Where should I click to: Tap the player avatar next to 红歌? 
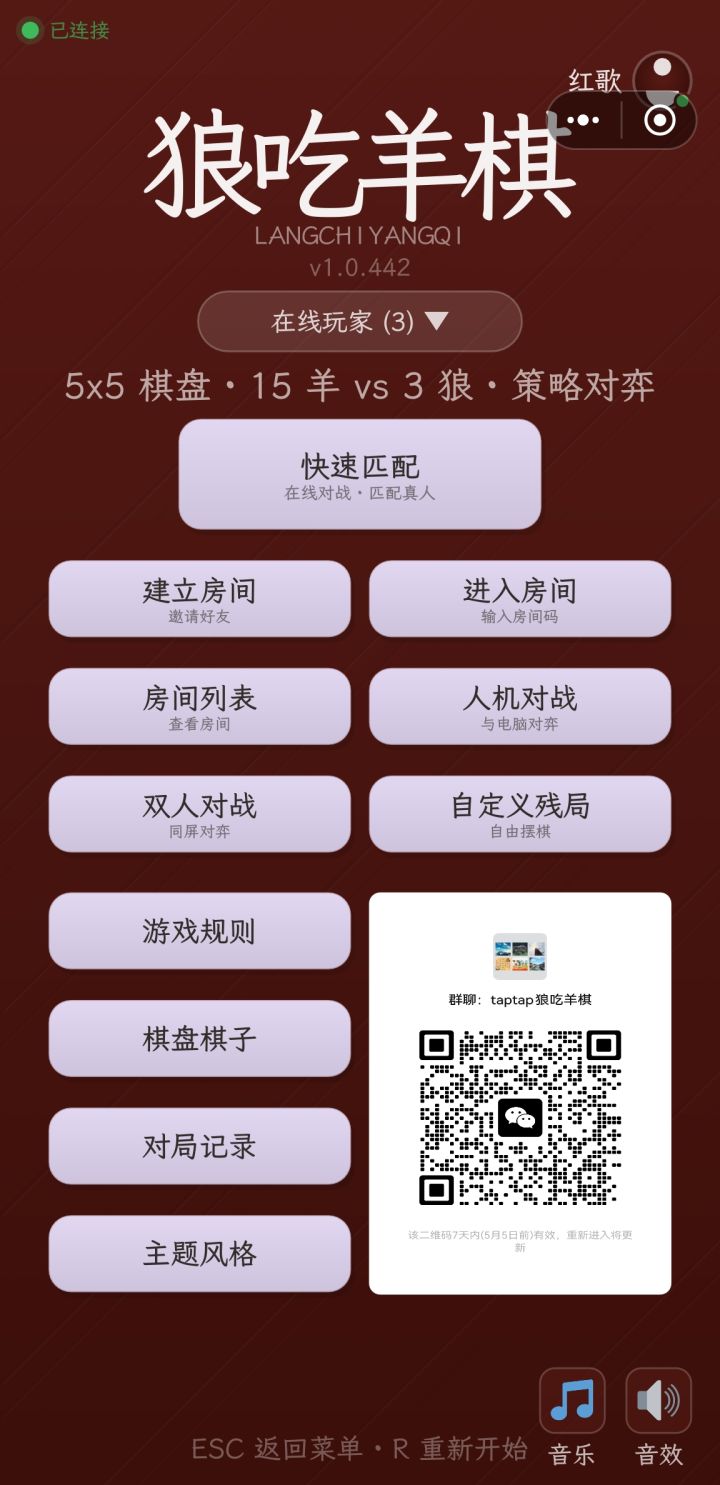point(660,78)
